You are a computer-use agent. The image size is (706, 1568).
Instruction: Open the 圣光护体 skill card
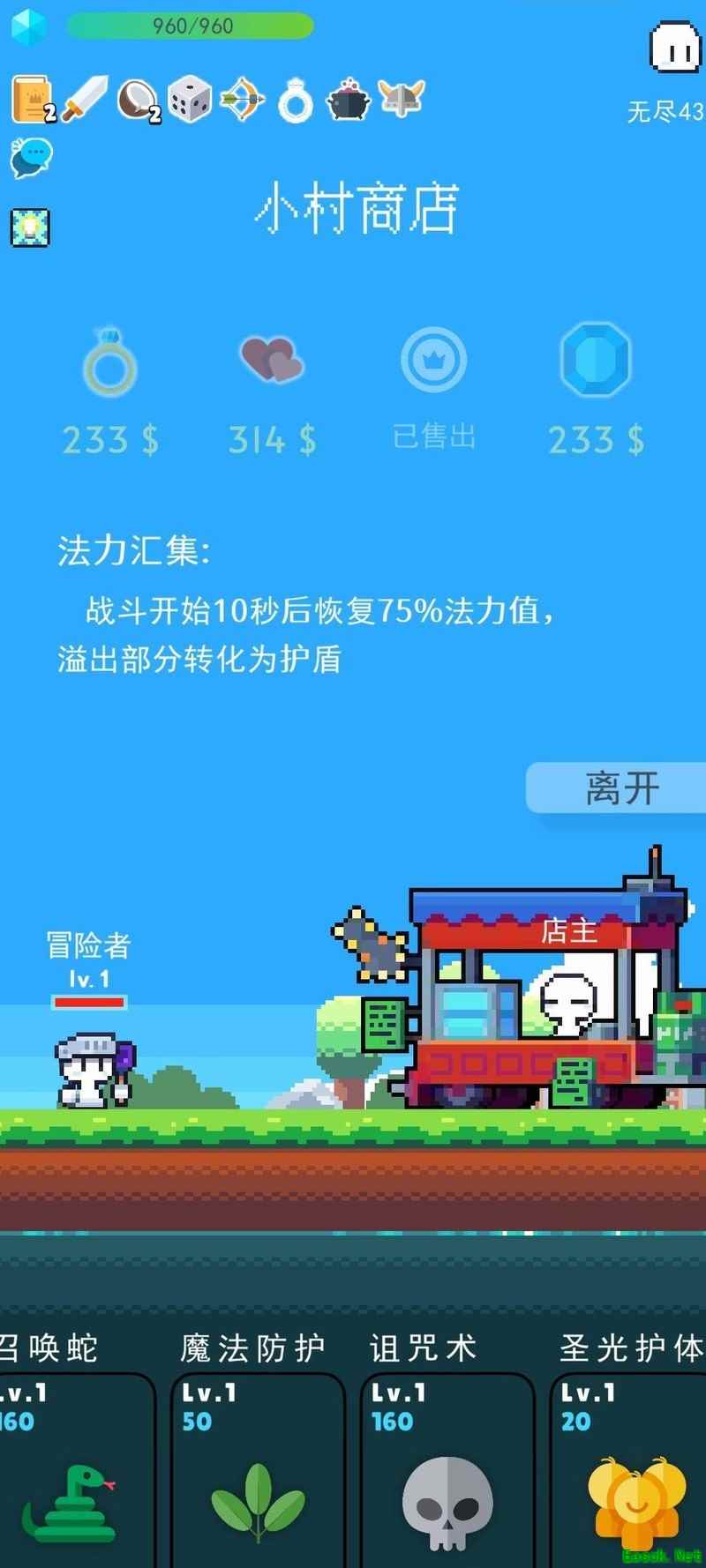coord(631,1464)
